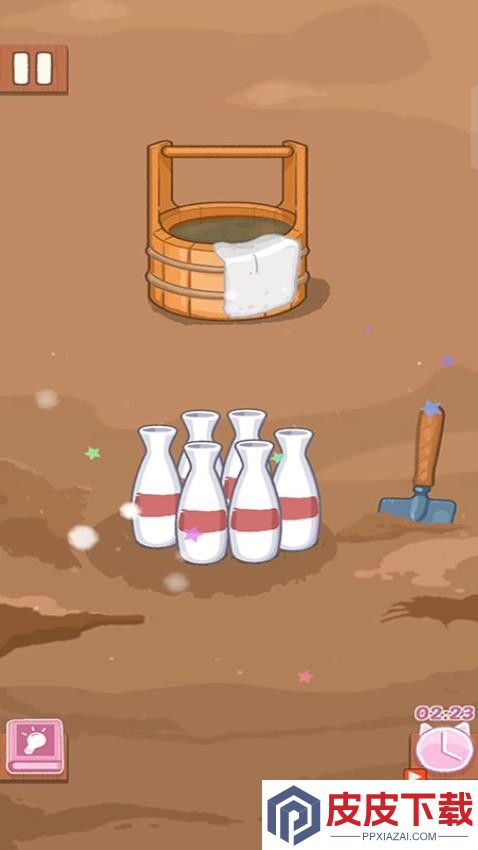Grab the white towel on the bucket
The height and width of the screenshot is (850, 478).
[257, 276]
